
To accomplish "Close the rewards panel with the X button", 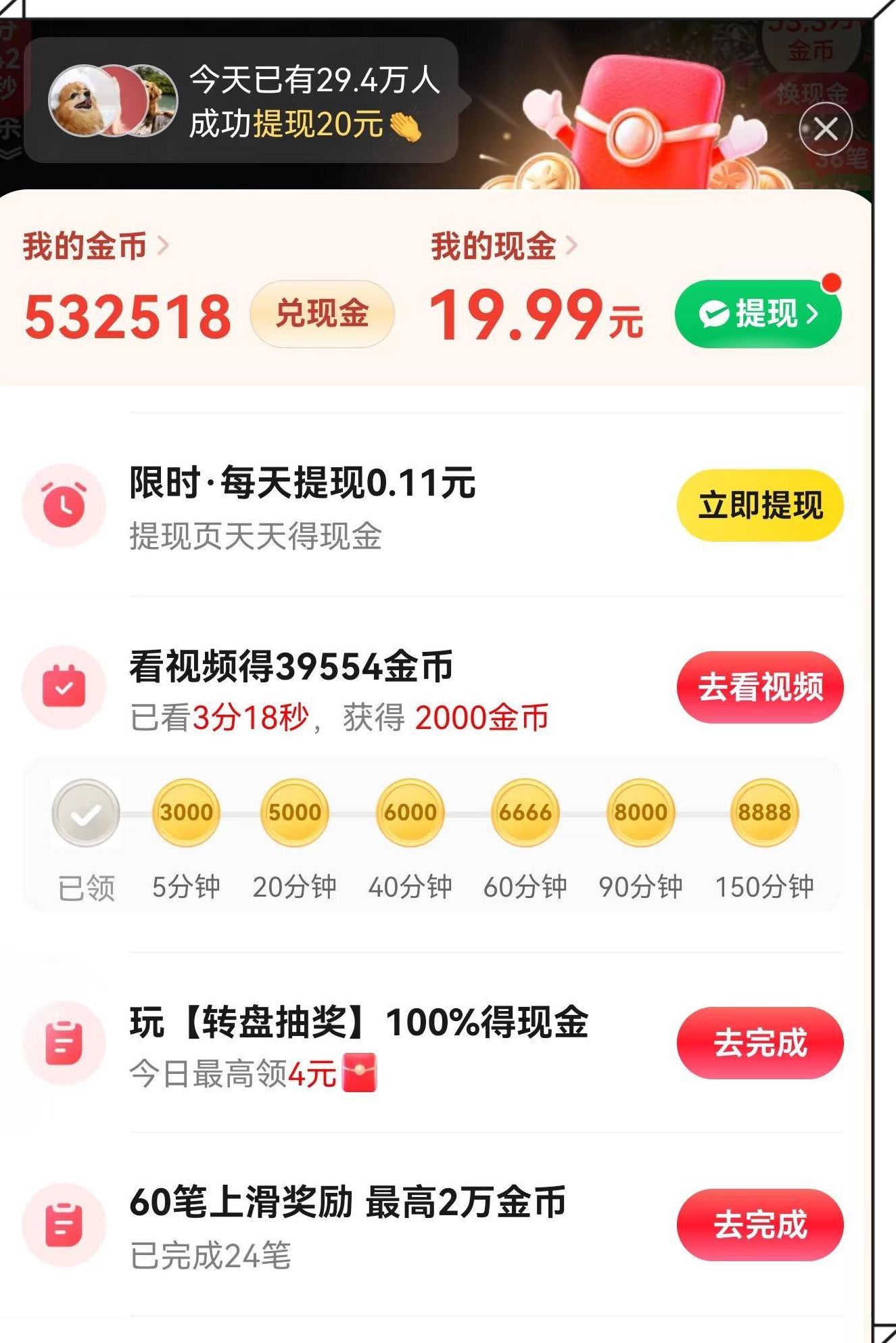I will (826, 128).
